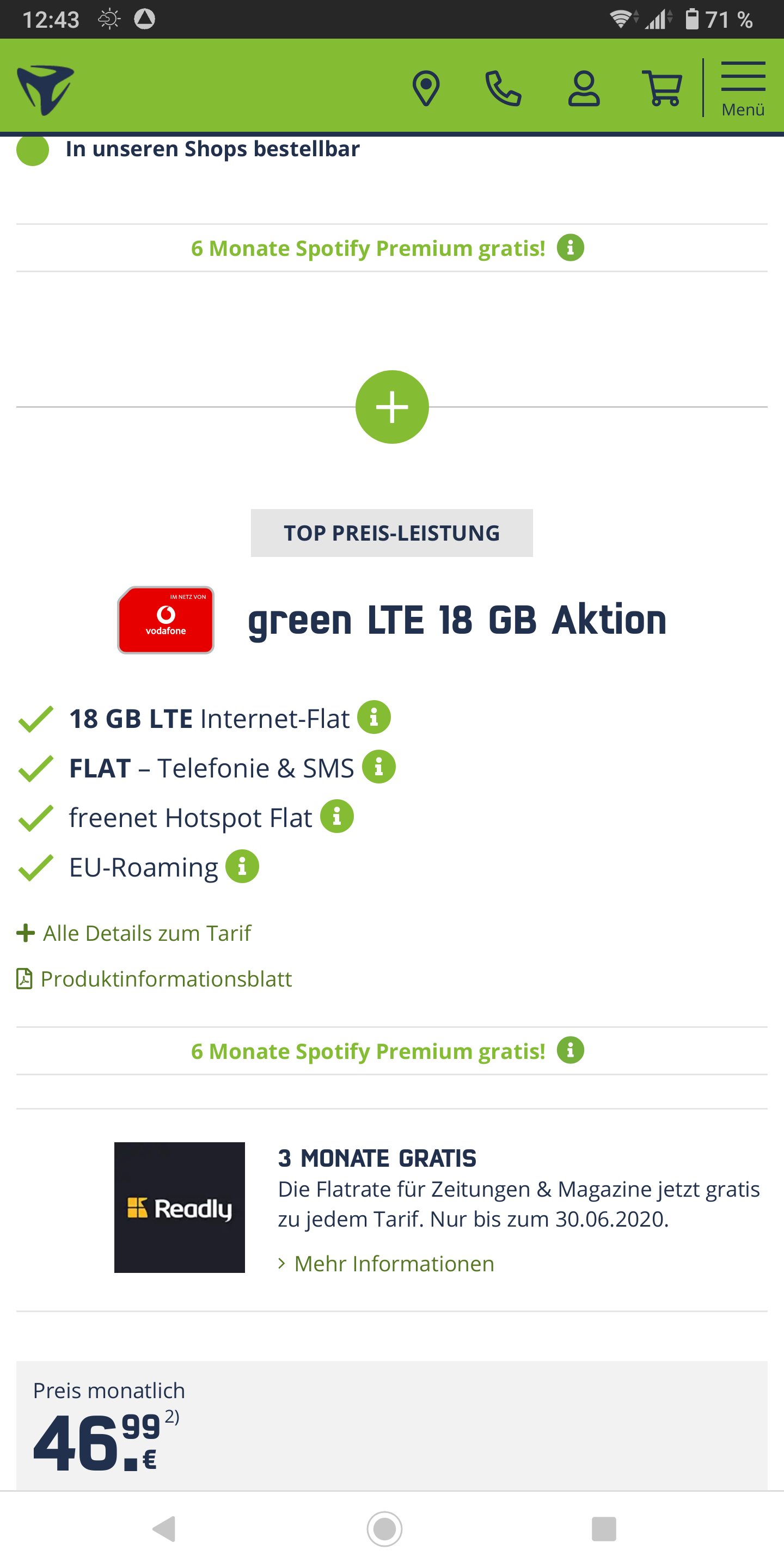Show Spotify Premium info below tariff details
The image size is (784, 1568).
pyautogui.click(x=571, y=1050)
